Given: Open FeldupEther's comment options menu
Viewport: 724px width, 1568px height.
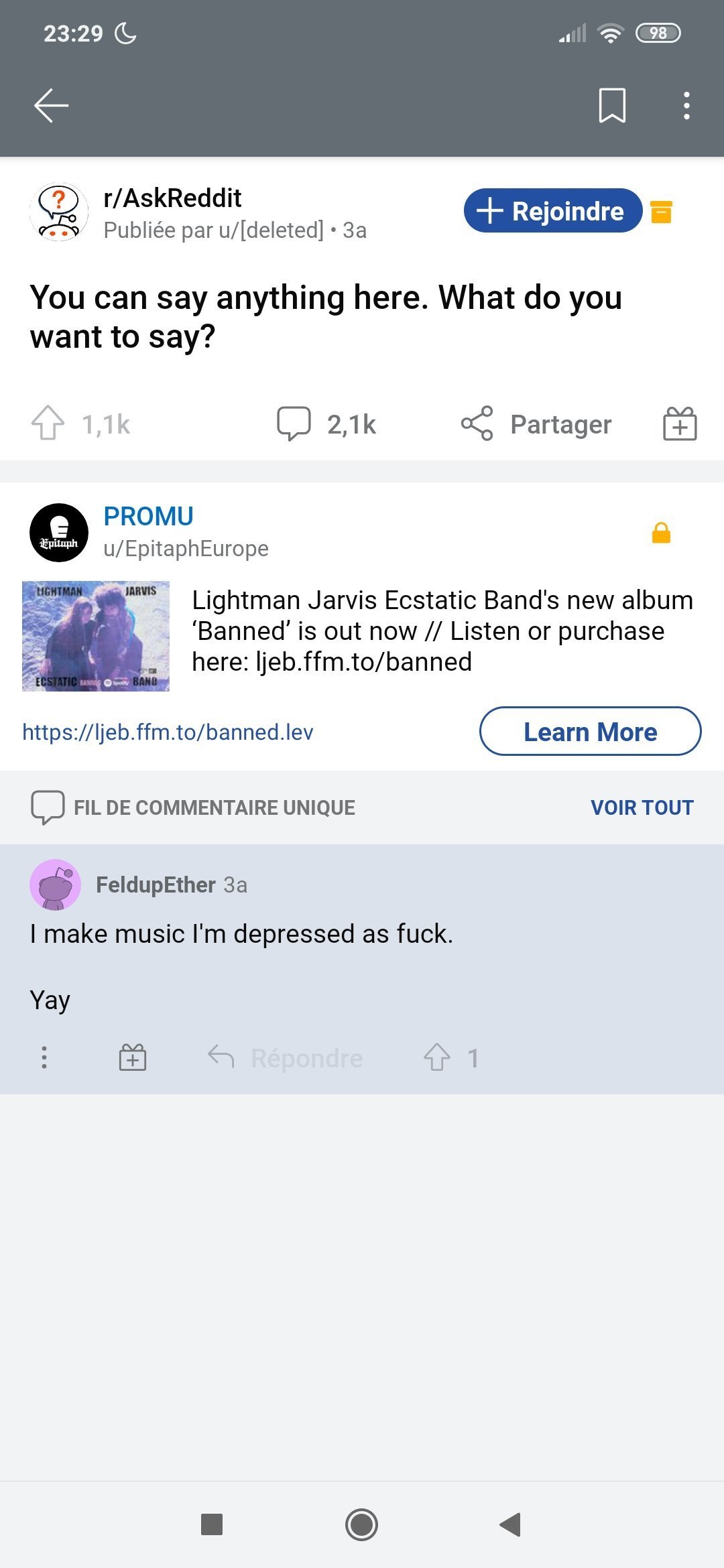Looking at the screenshot, I should click(x=44, y=1057).
